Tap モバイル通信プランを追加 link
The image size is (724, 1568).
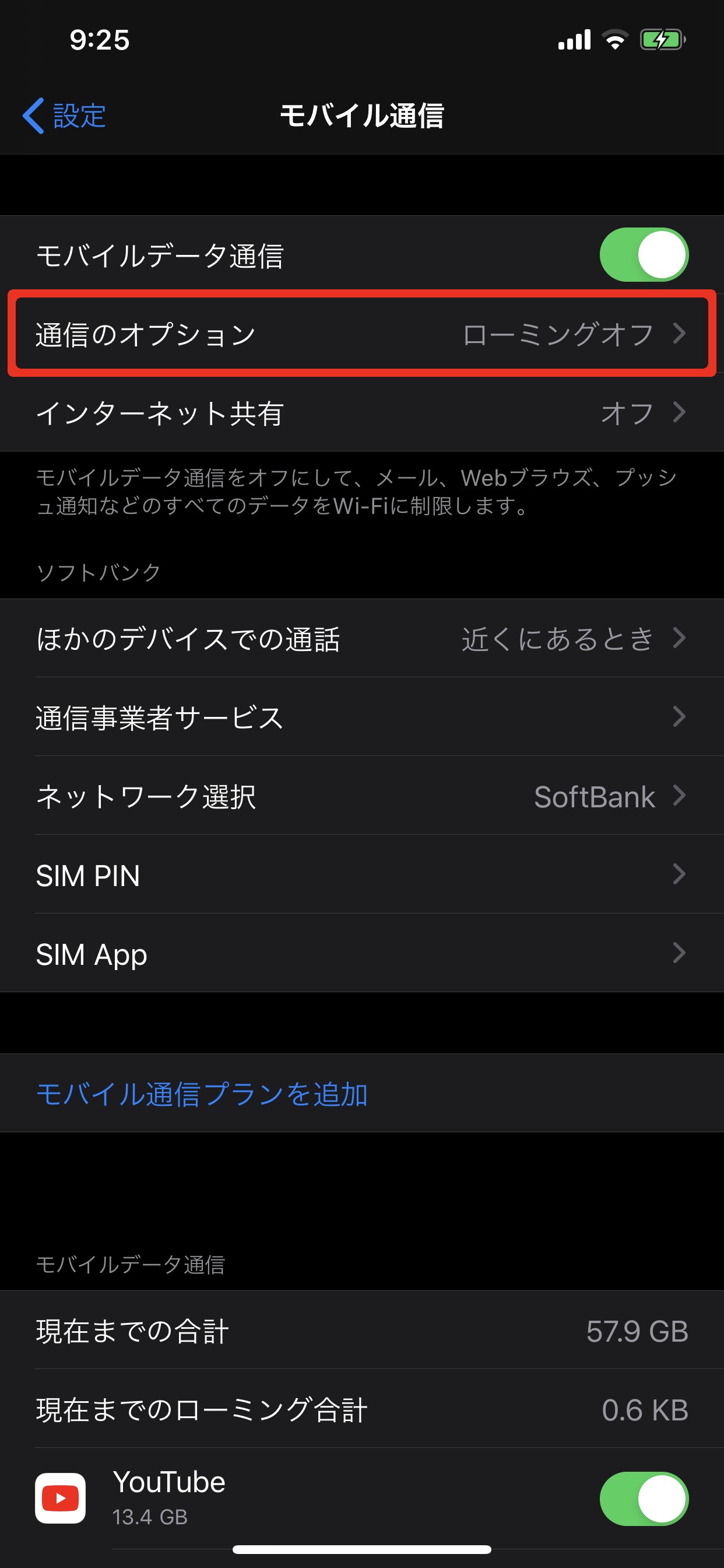pos(202,1094)
